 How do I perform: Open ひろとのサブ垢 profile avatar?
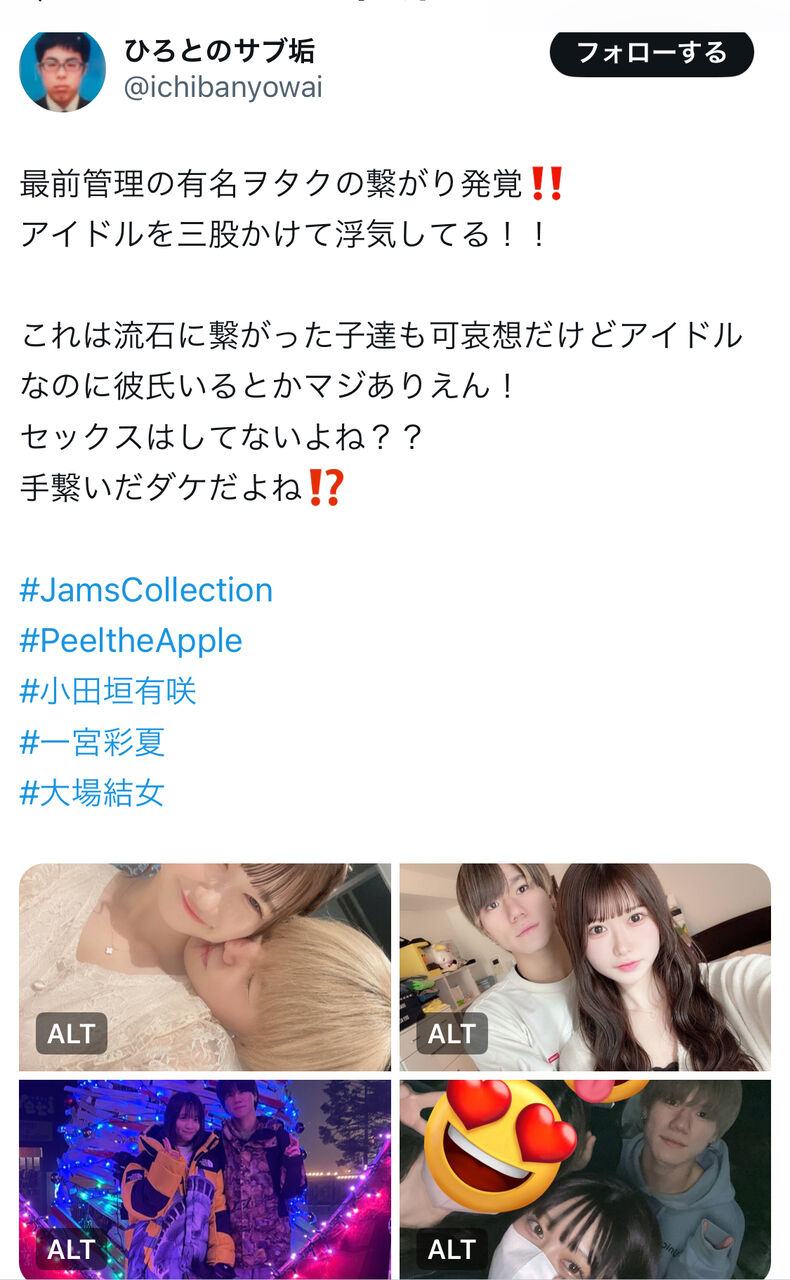coord(62,70)
